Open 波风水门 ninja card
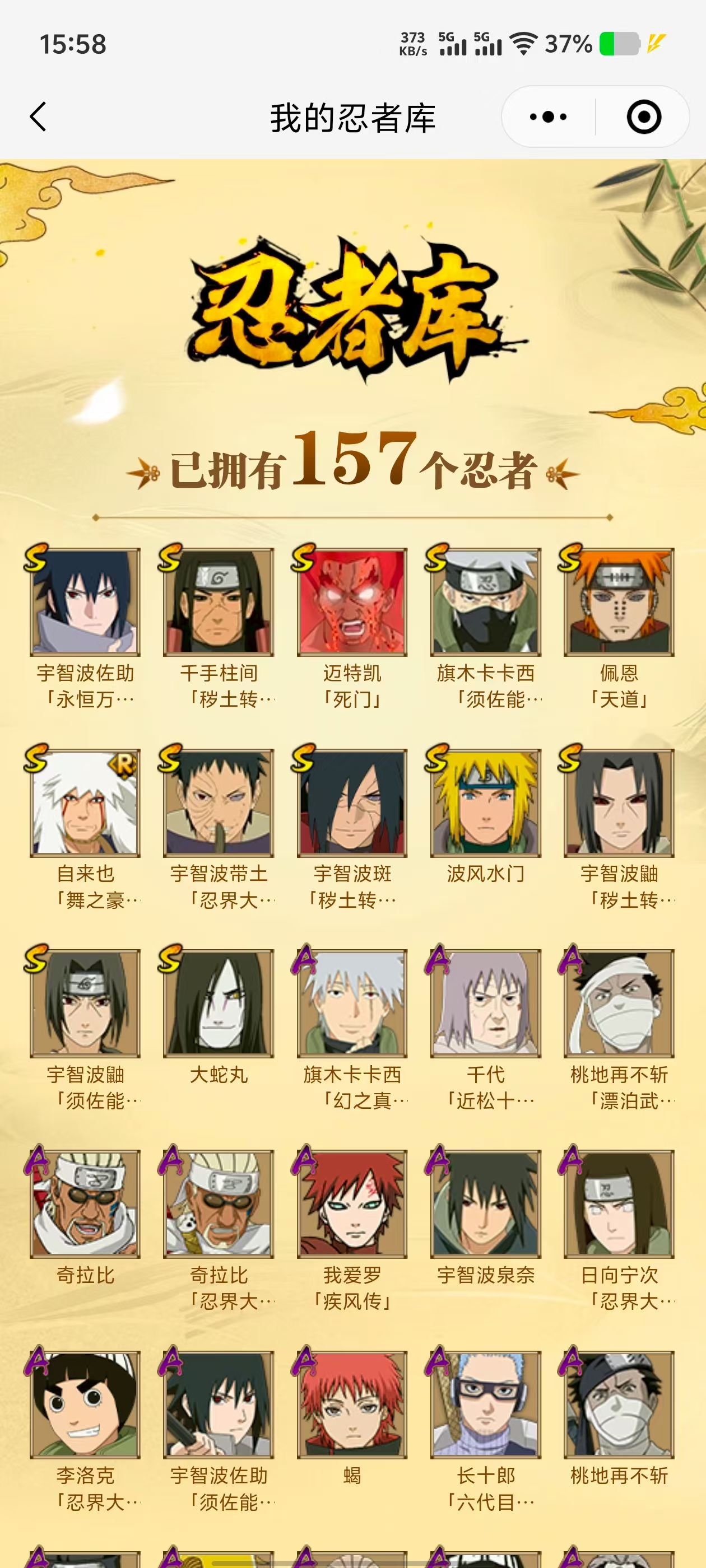The width and height of the screenshot is (706, 1568). (485, 802)
